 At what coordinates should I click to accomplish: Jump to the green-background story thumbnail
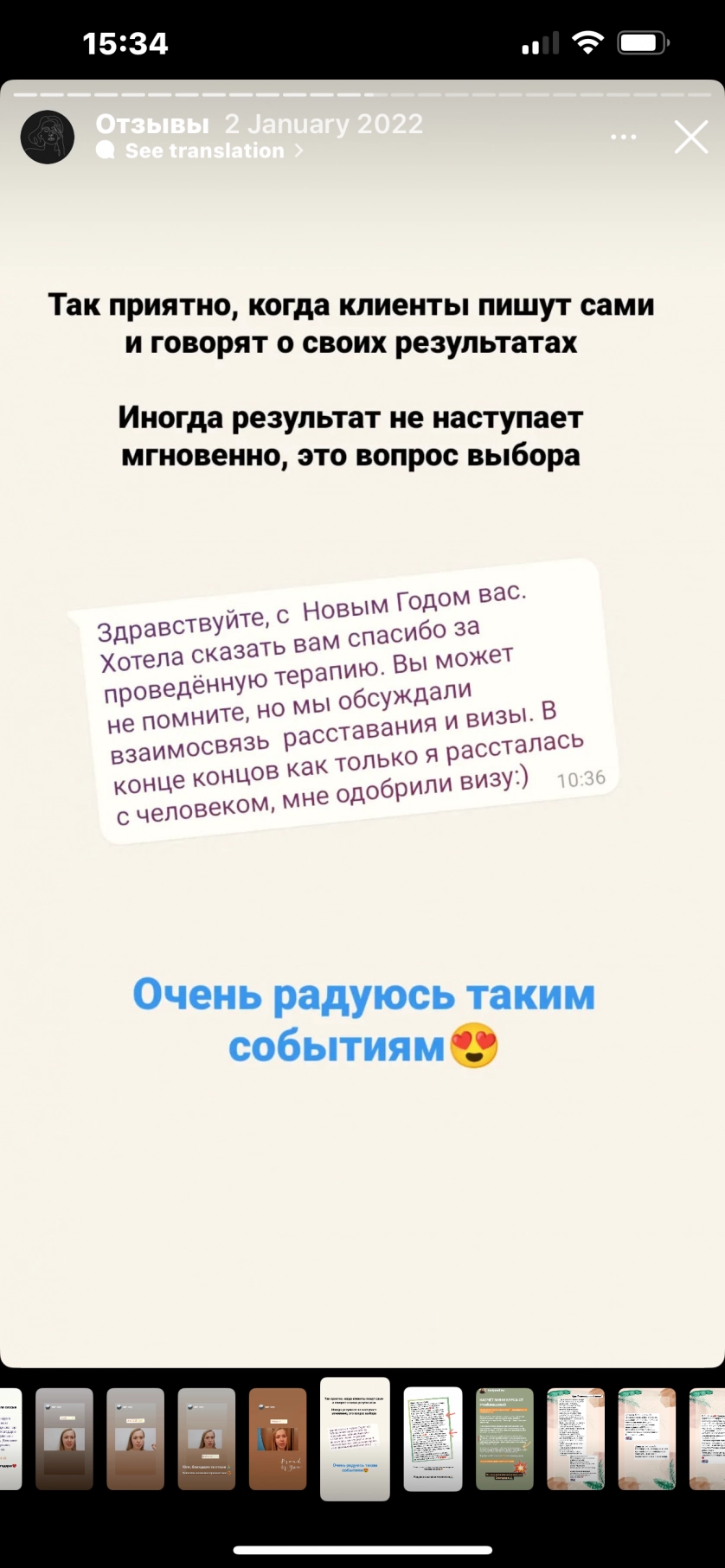tap(504, 1438)
